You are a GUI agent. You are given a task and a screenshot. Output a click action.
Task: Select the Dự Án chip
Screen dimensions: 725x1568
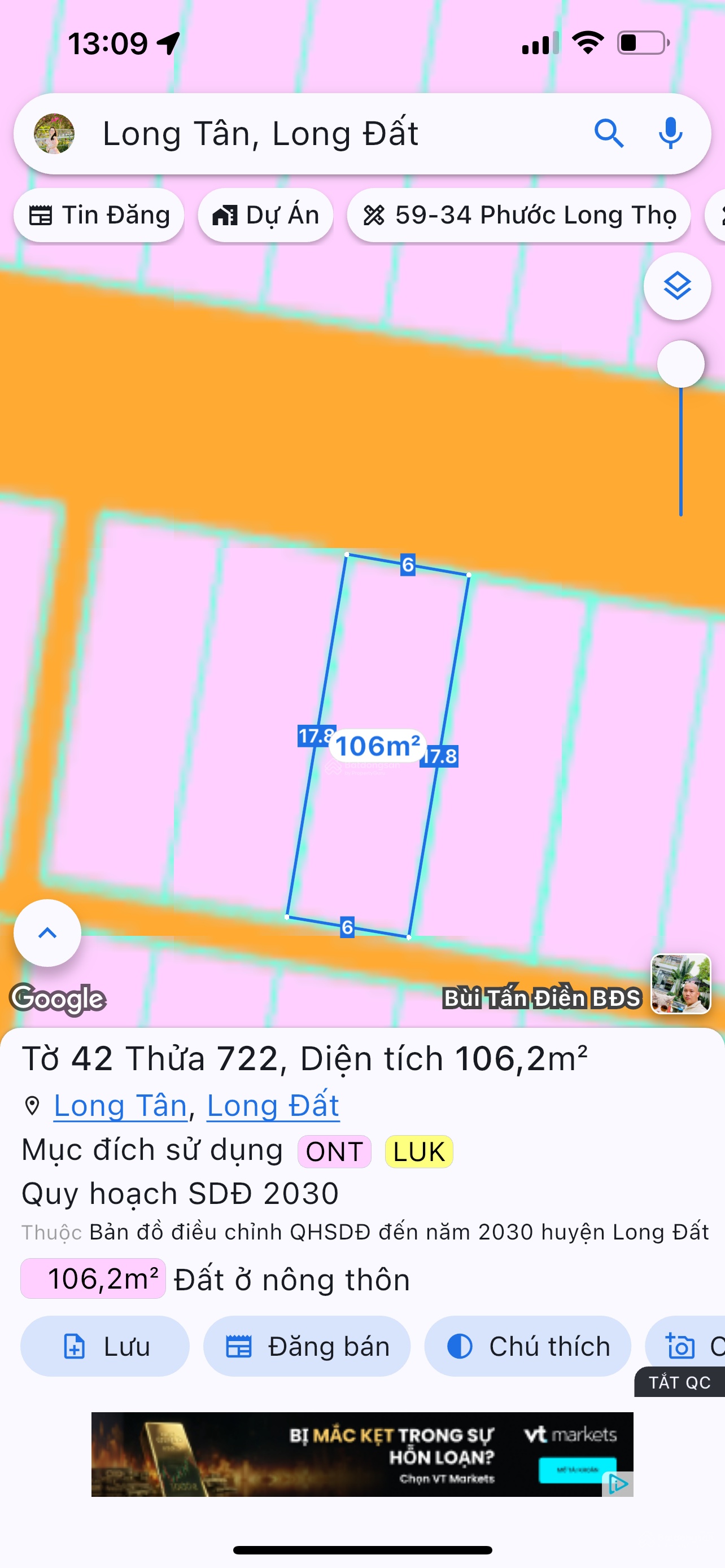pos(265,216)
